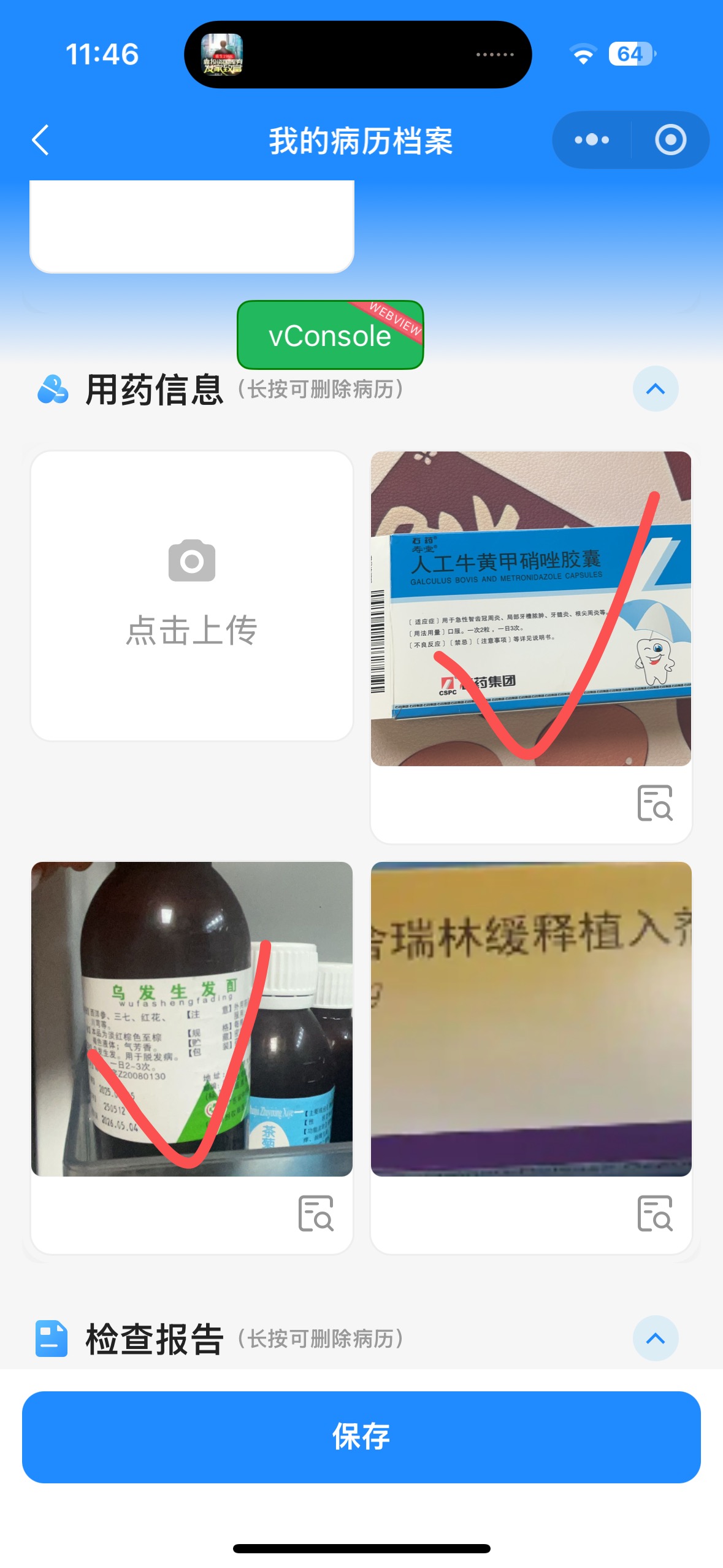
Task: View the 缓释植入剂 photo
Action: [530, 1018]
